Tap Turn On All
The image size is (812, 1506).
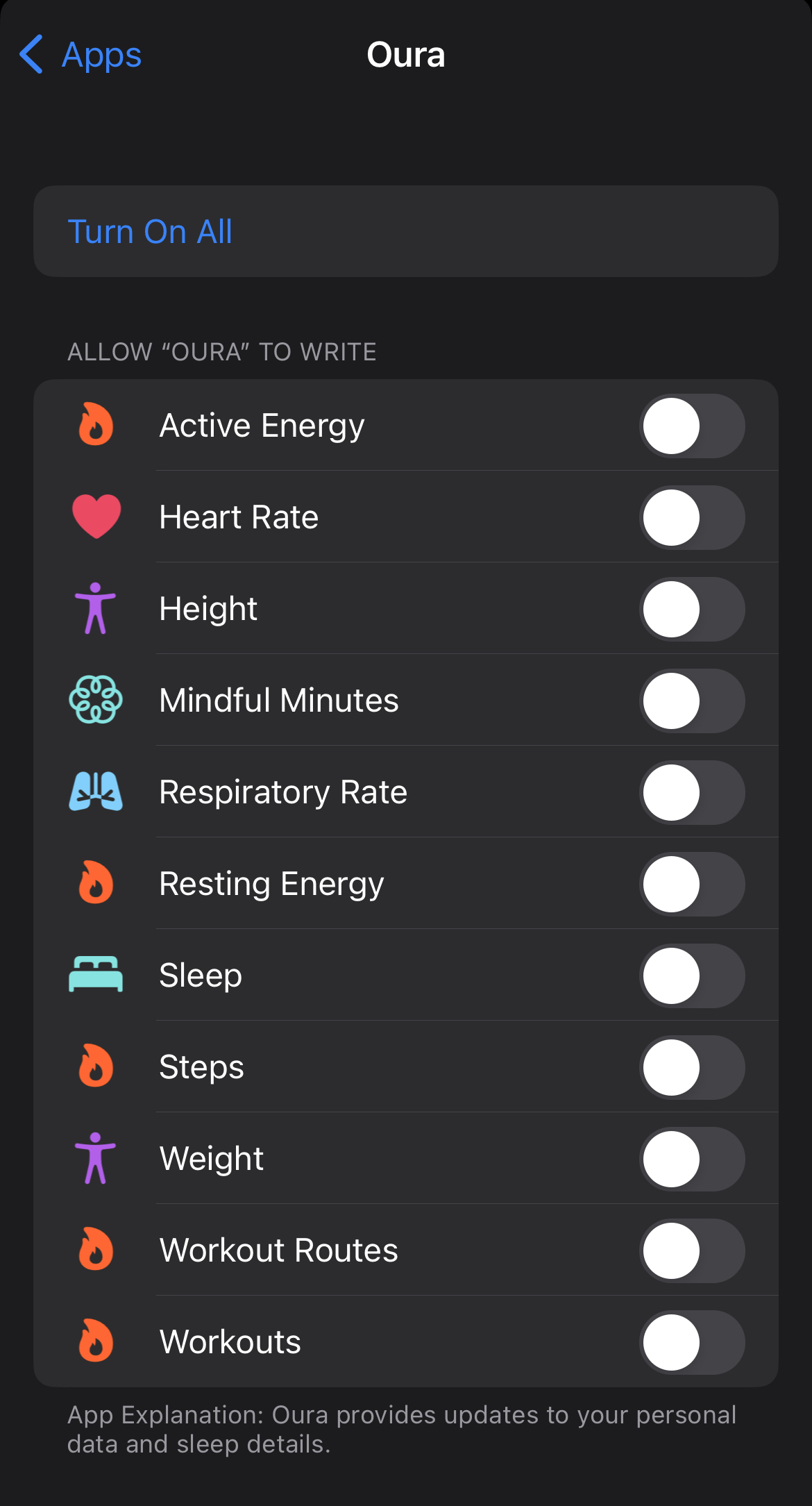[151, 231]
